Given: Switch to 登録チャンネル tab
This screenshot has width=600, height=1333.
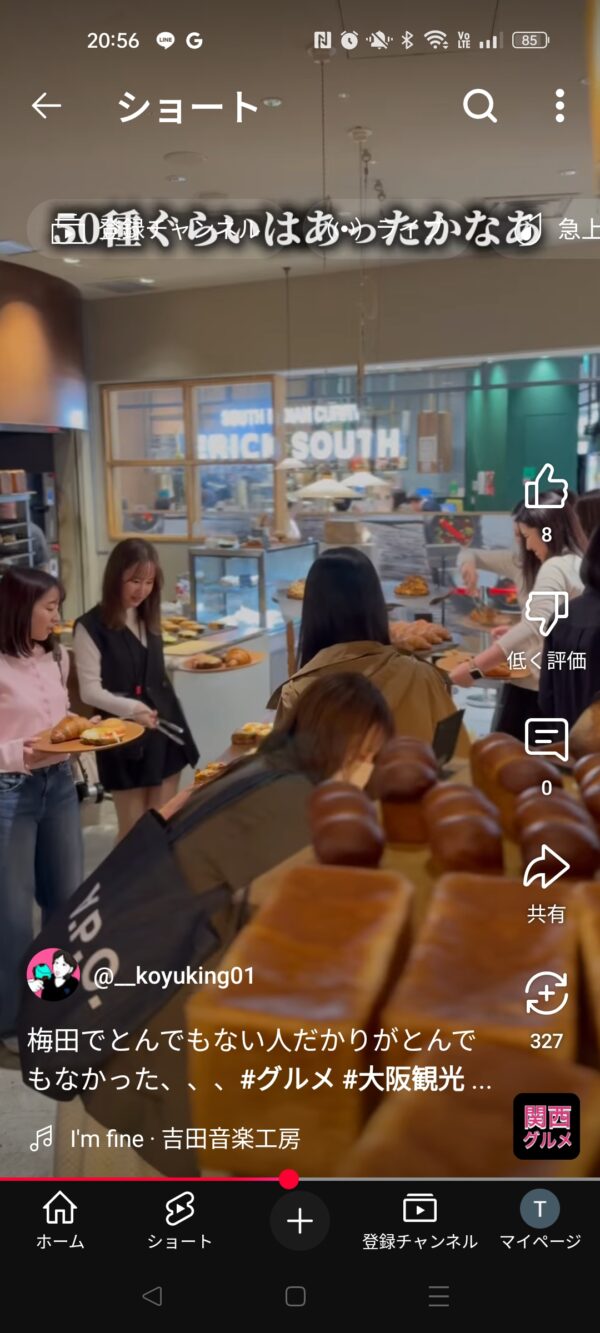Looking at the screenshot, I should [420, 1221].
